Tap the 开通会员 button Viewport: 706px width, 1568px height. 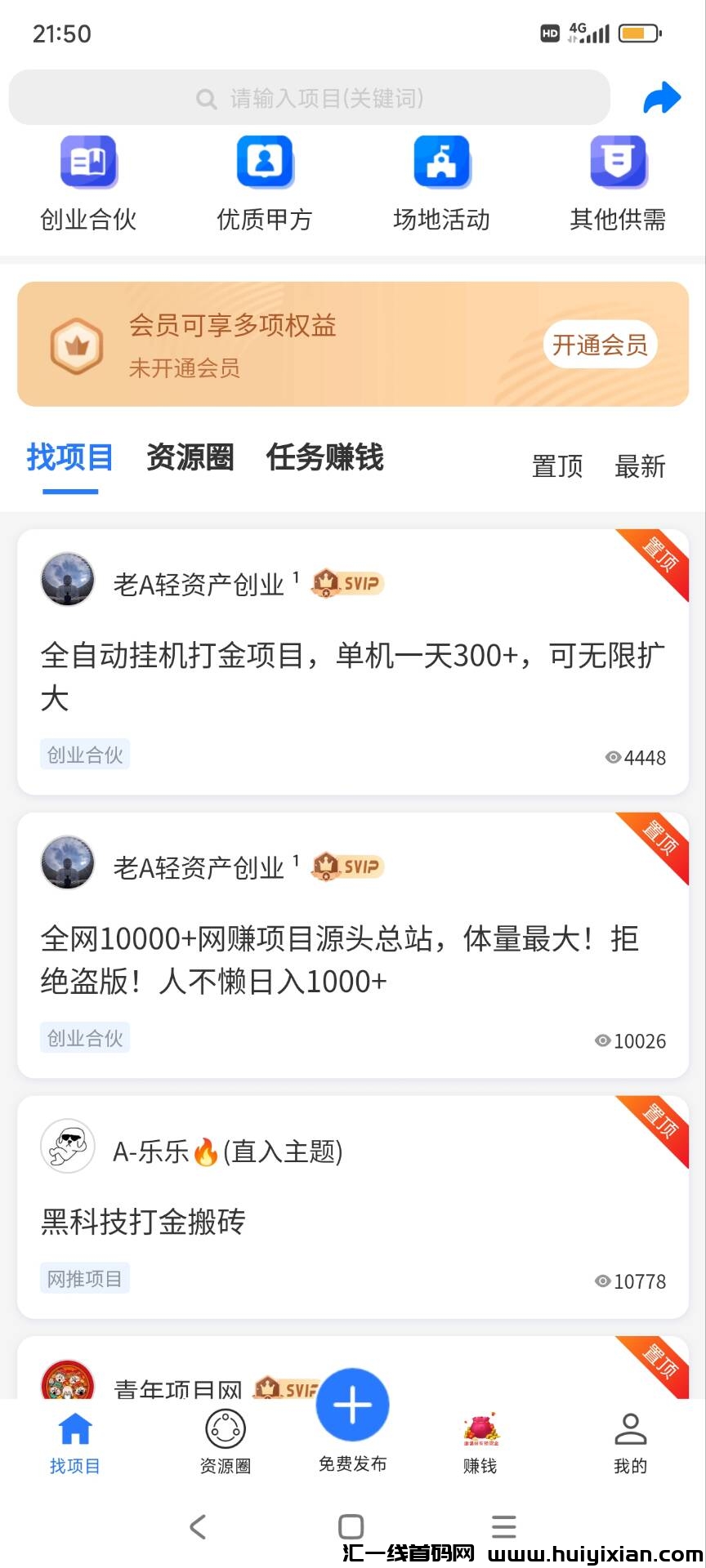(x=600, y=345)
